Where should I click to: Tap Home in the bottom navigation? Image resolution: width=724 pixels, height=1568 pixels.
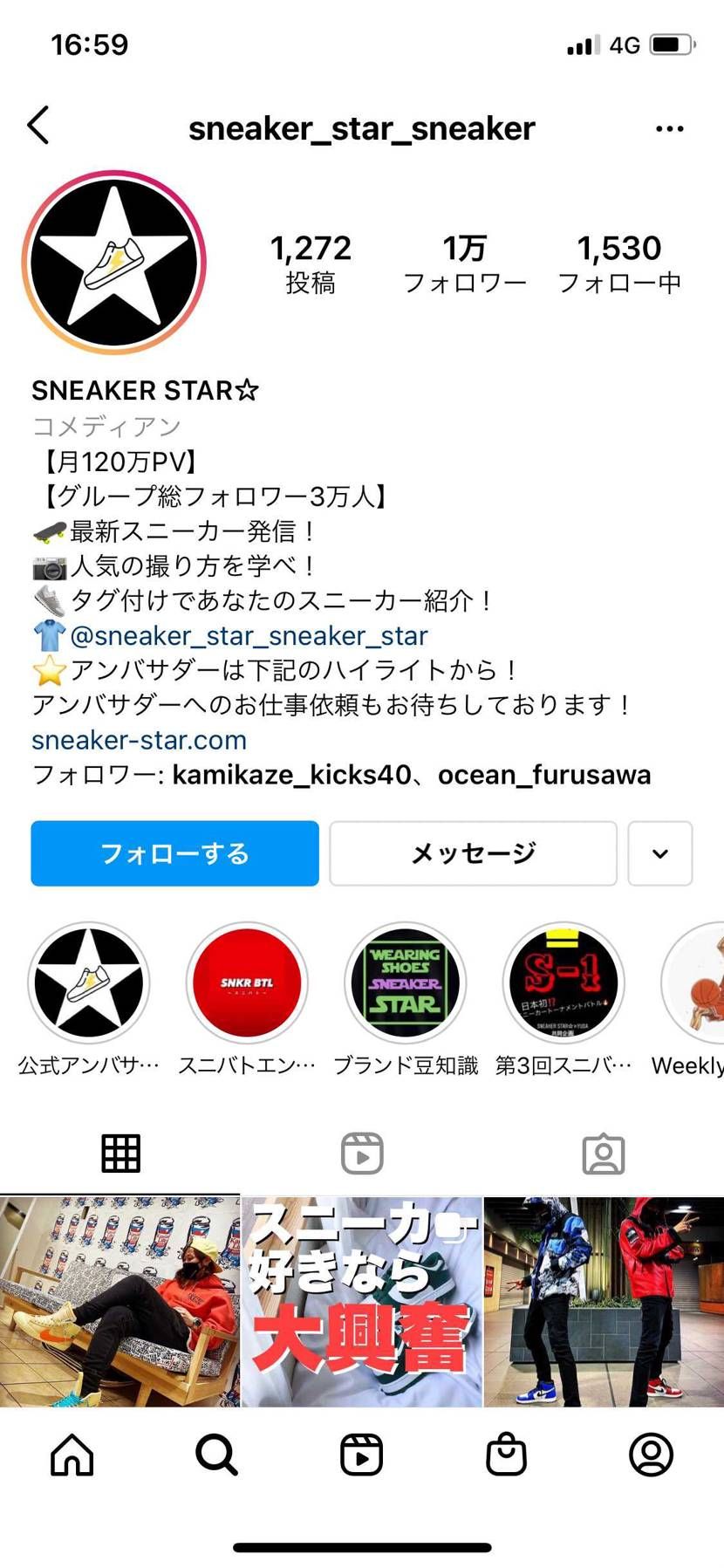[72, 1454]
